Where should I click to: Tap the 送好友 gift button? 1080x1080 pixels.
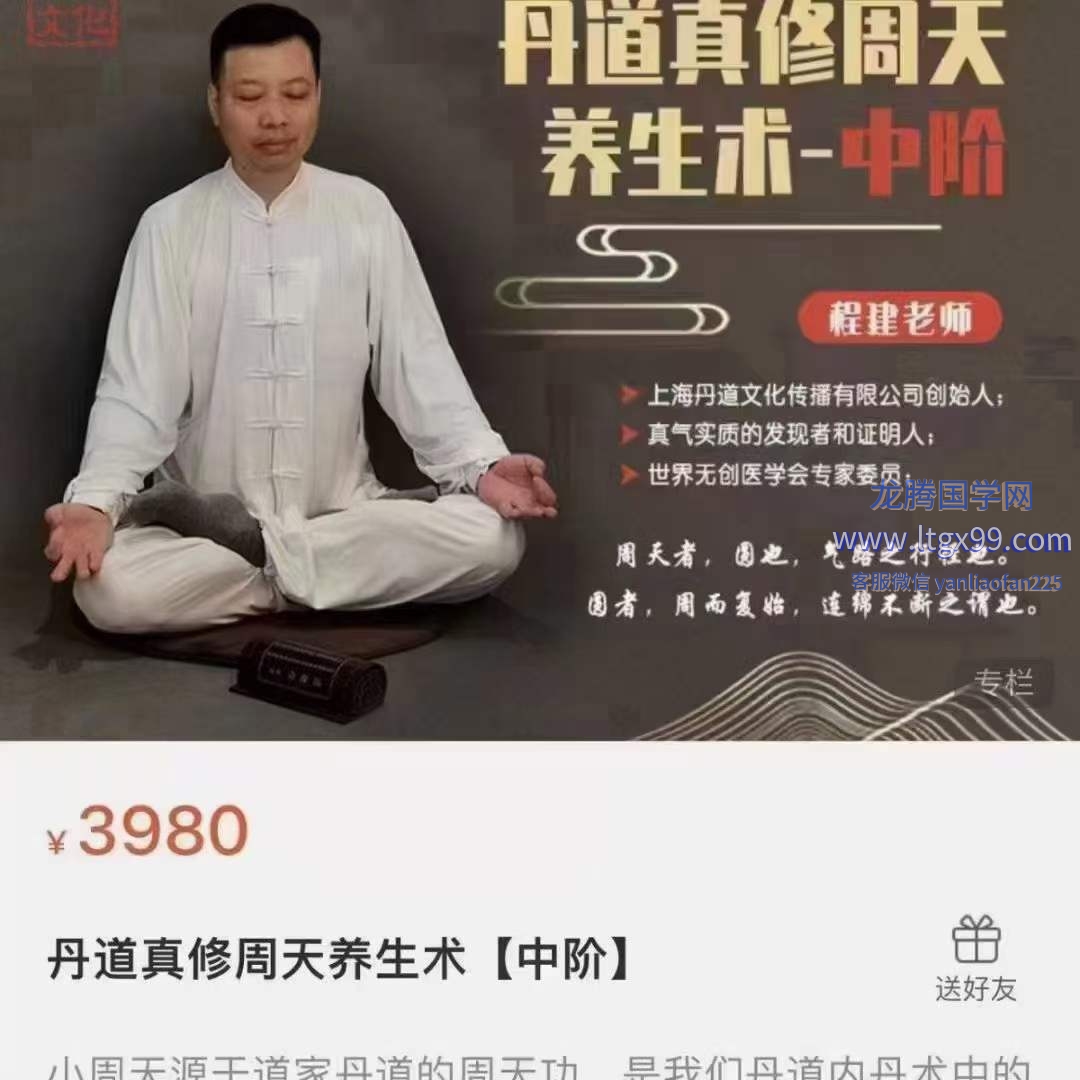tap(976, 958)
